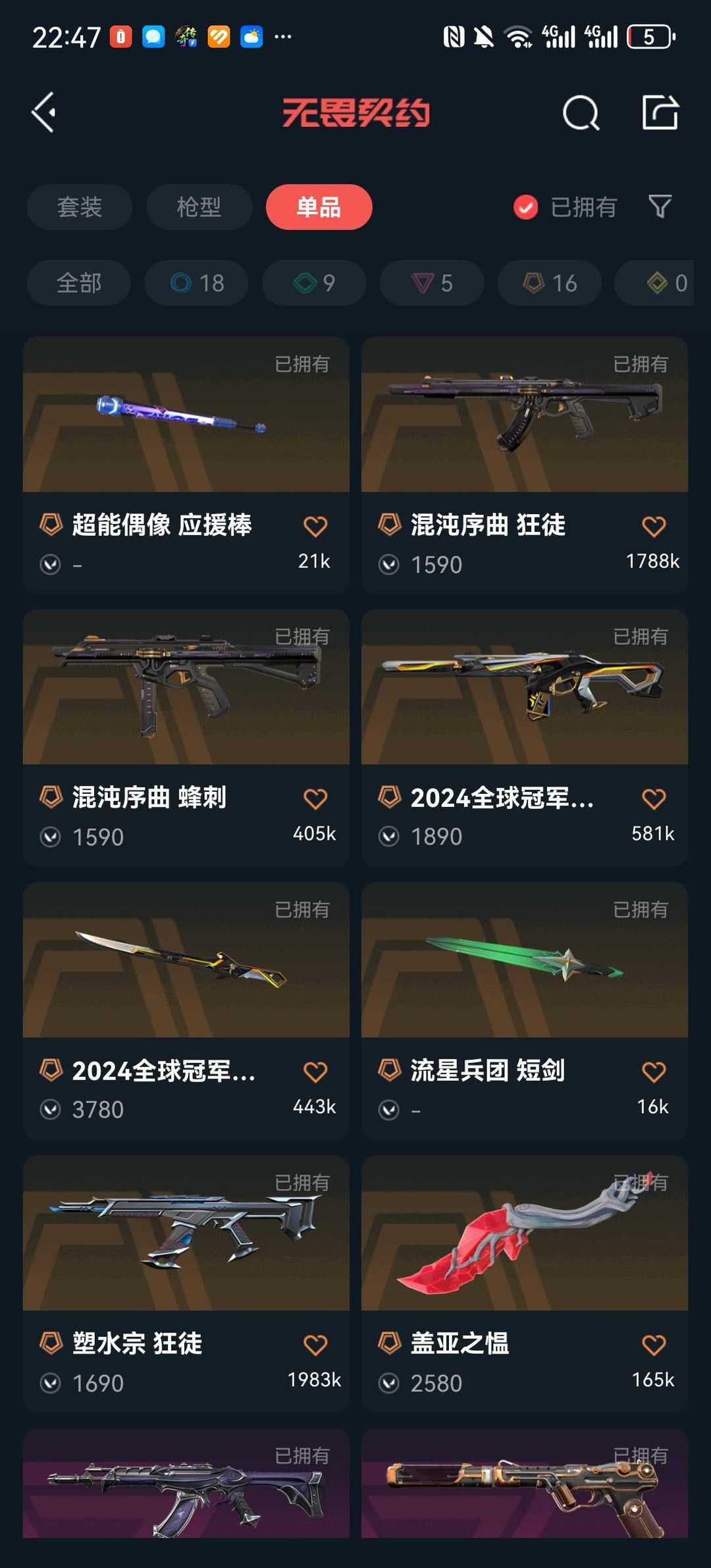Open the filter funnel icon

659,207
